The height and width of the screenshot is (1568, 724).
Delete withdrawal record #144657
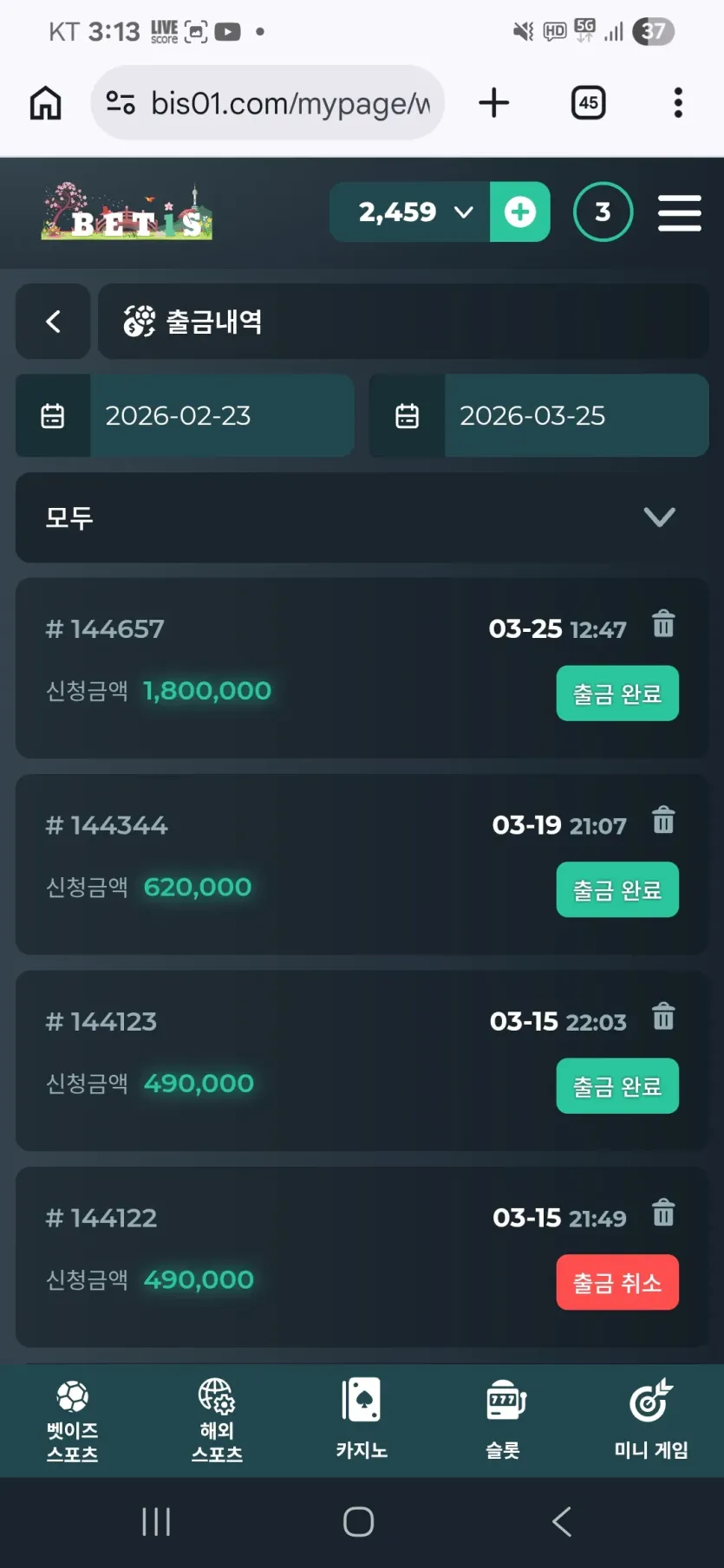click(663, 624)
